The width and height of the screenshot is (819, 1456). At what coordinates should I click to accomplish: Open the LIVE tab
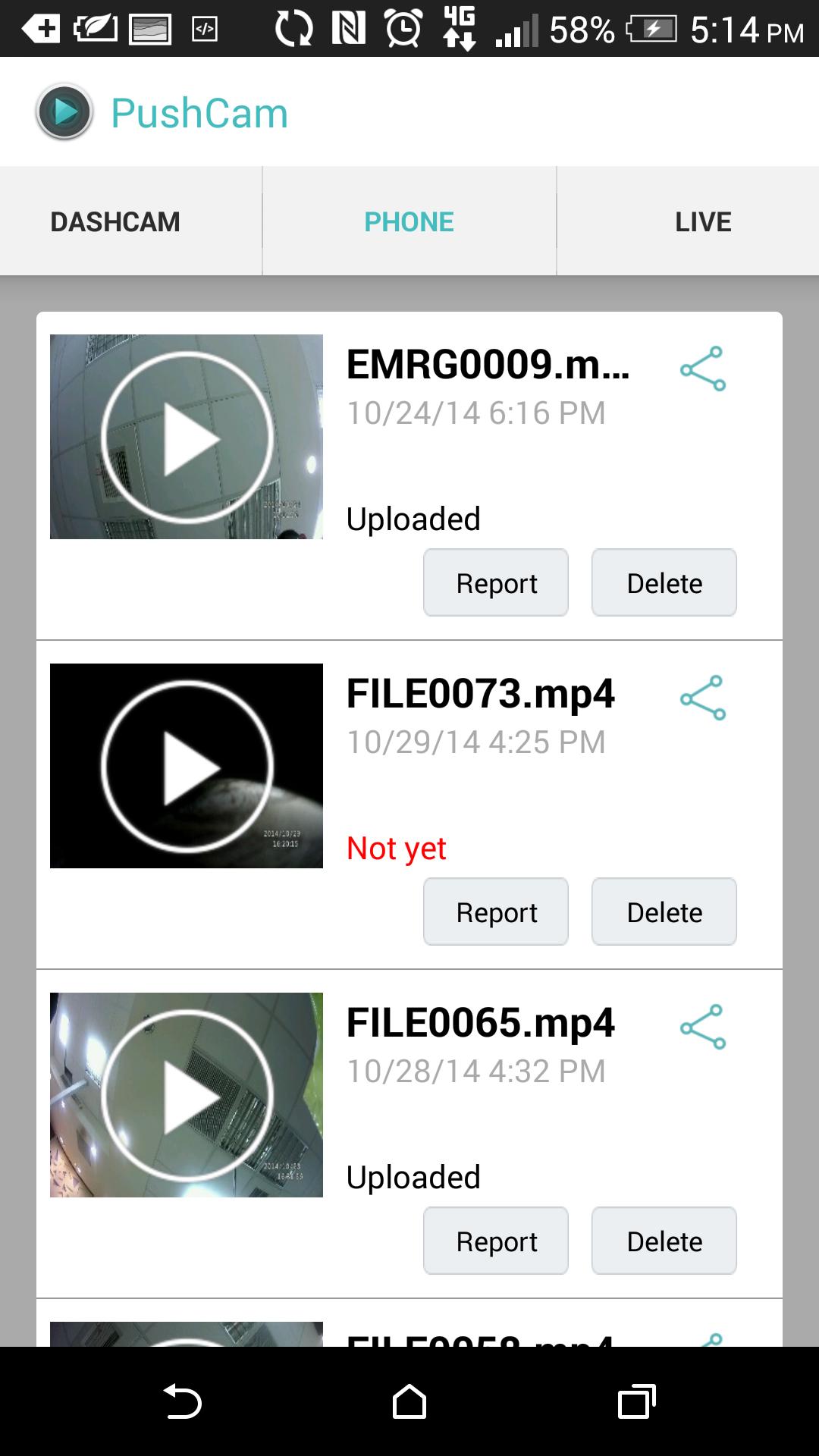[703, 221]
